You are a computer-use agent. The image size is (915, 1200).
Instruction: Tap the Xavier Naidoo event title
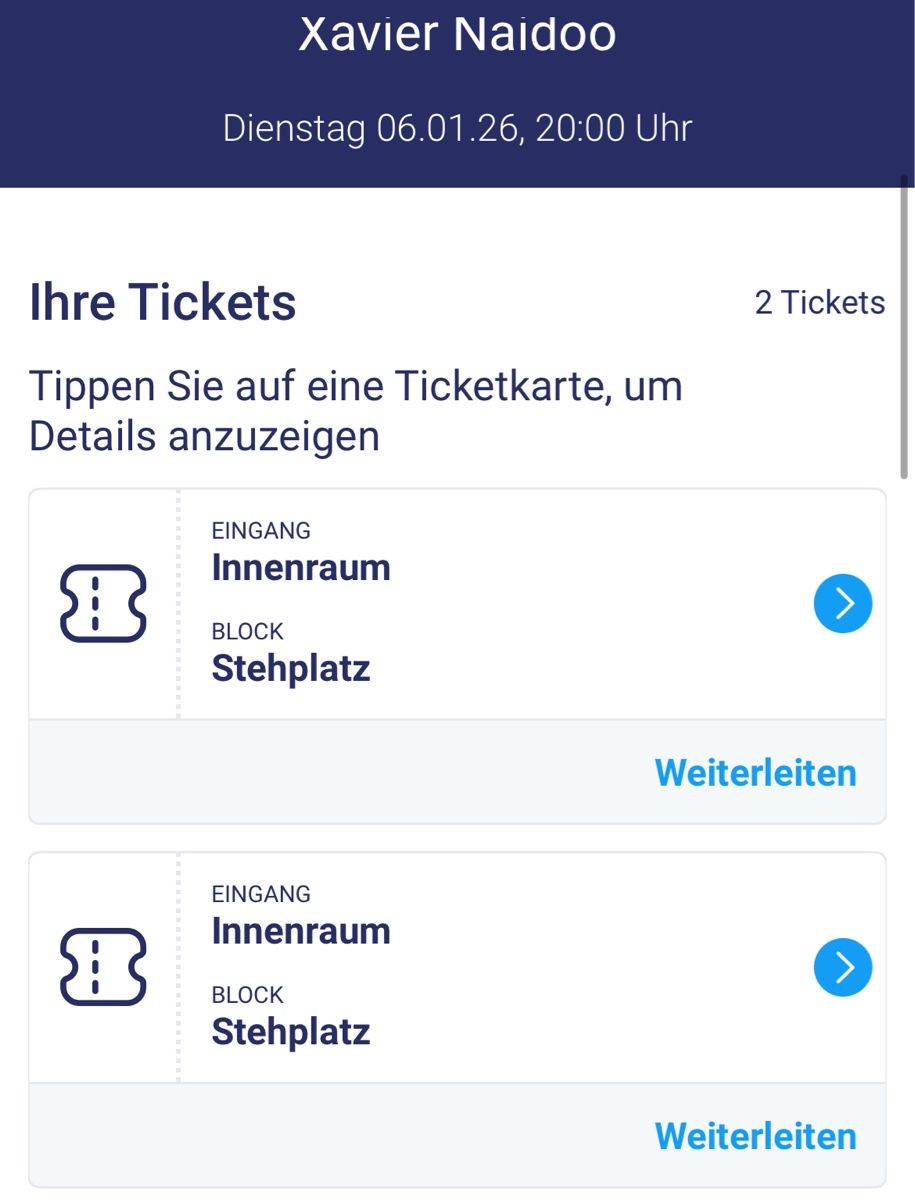(457, 33)
